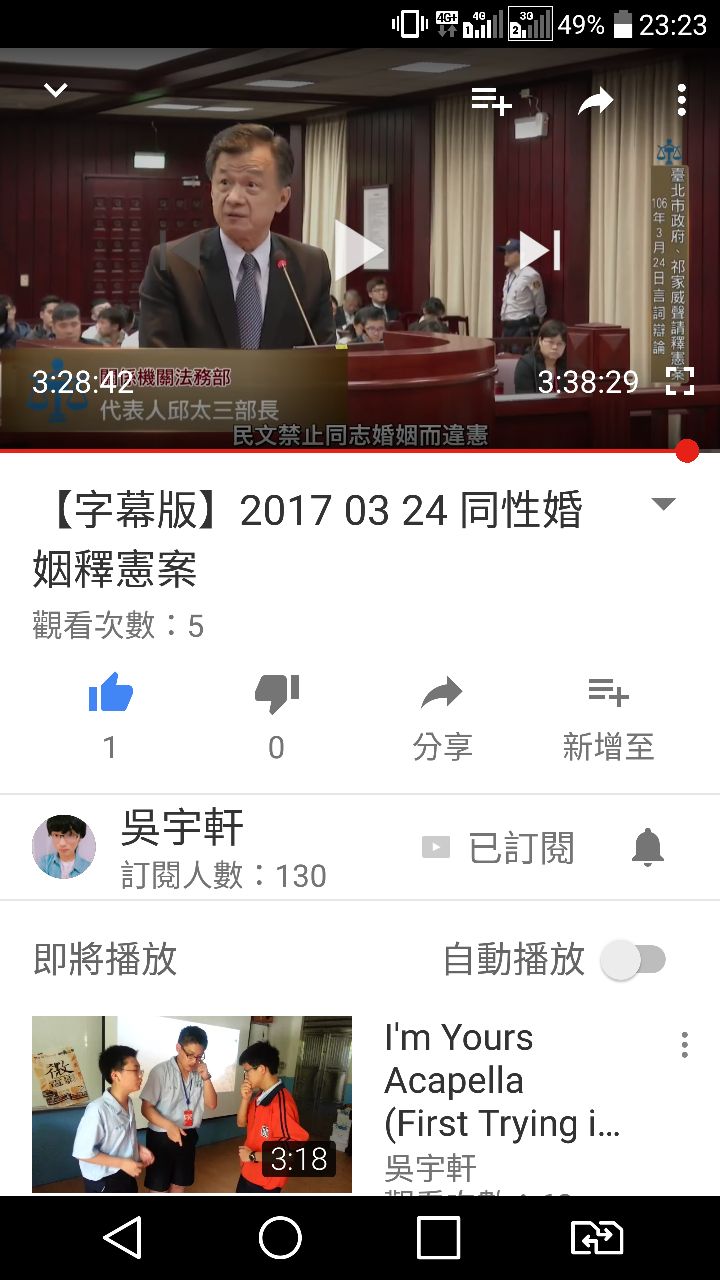Minimize the video player with the down chevron

56,91
